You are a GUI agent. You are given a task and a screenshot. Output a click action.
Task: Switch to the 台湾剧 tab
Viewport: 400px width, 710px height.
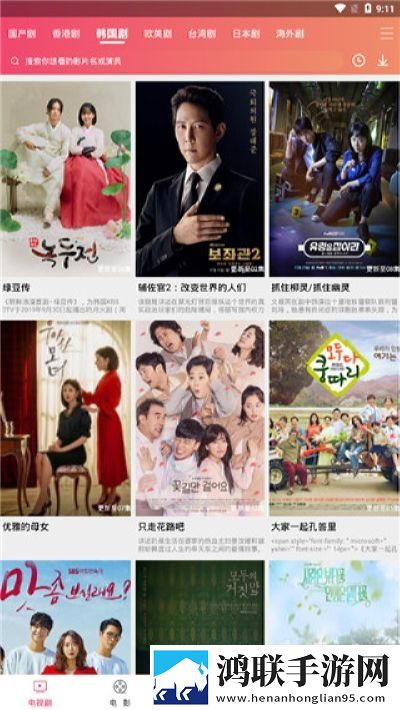pyautogui.click(x=202, y=34)
